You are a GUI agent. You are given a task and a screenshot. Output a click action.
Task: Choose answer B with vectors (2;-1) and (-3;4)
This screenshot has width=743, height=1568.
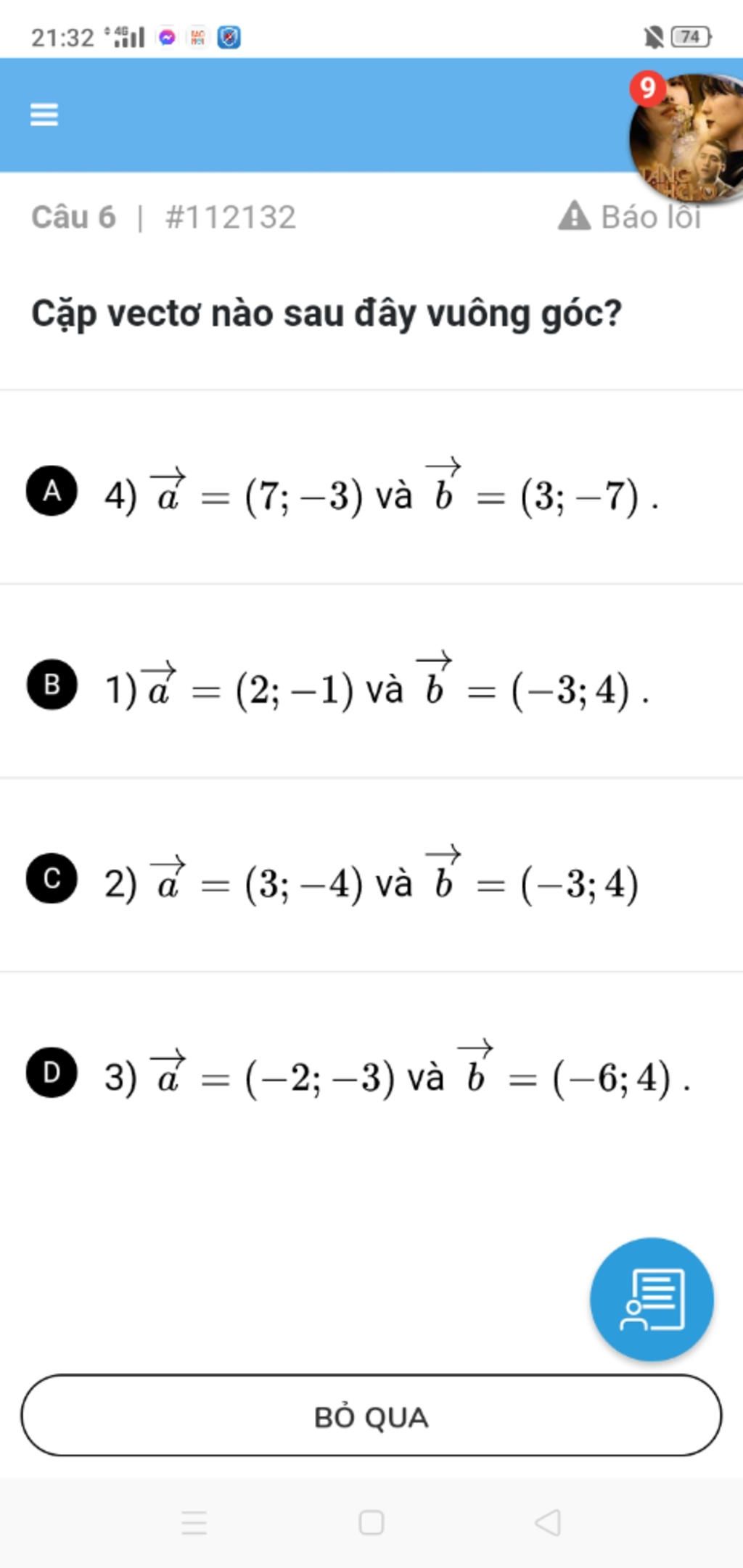pos(52,685)
